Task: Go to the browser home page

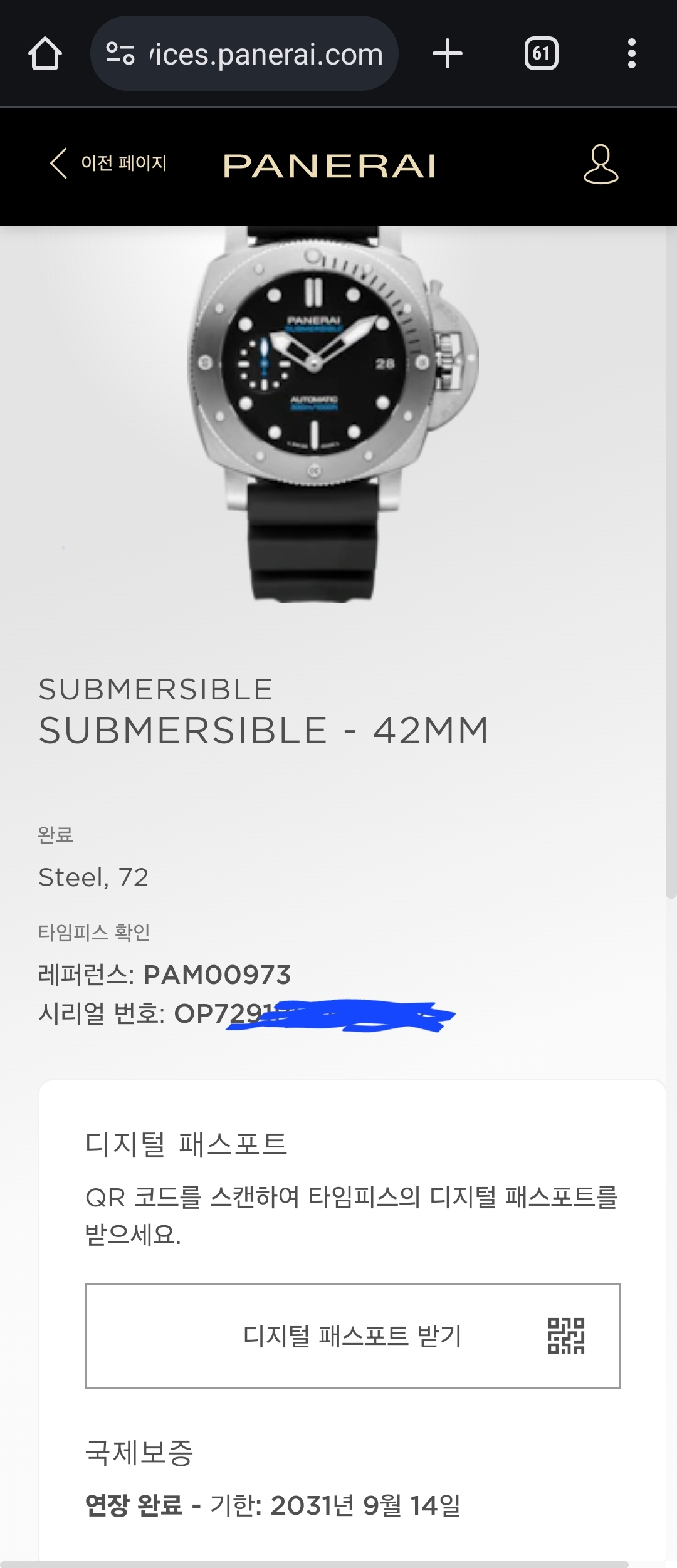Action: tap(45, 54)
